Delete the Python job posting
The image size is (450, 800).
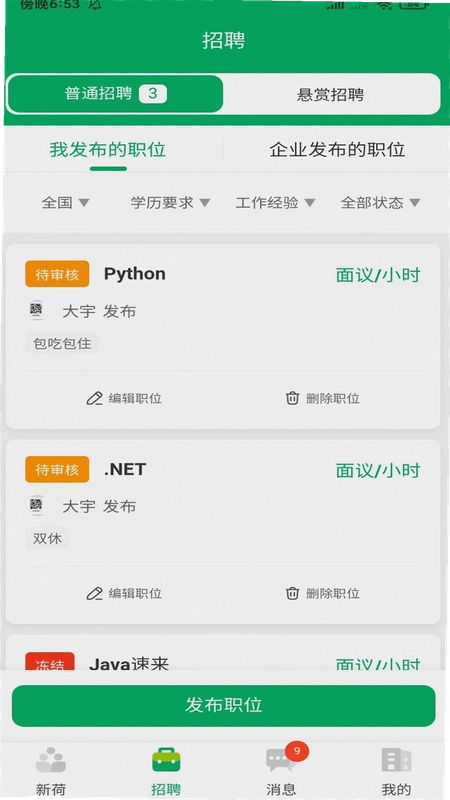322,398
